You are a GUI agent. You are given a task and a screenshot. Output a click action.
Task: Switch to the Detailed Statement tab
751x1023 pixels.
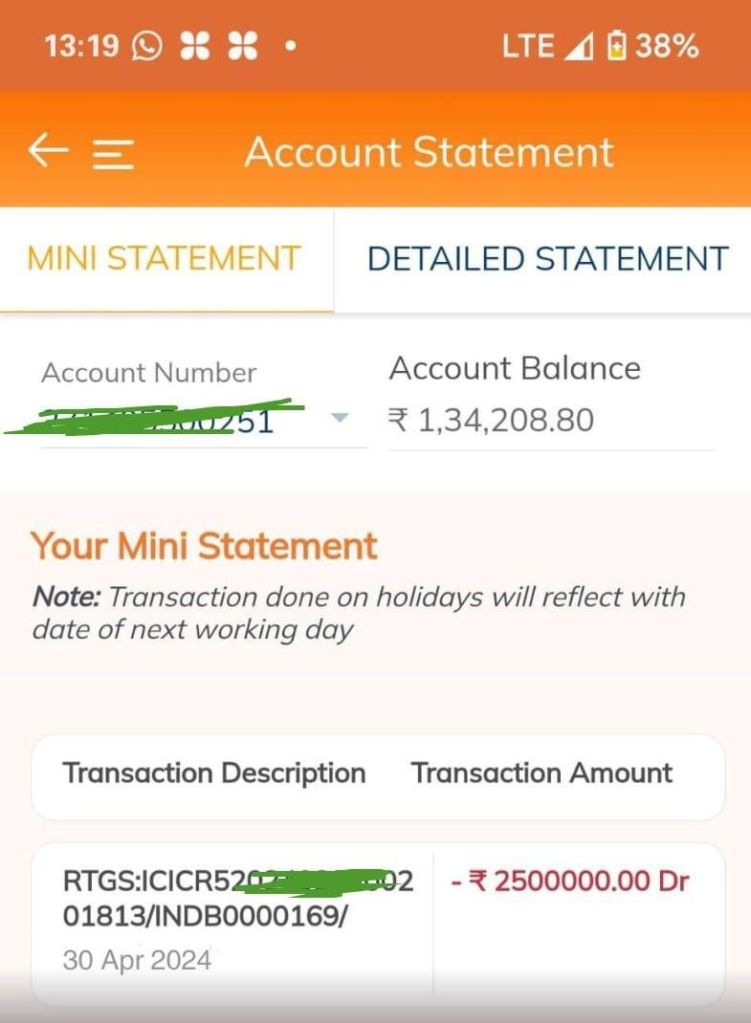pyautogui.click(x=546, y=259)
